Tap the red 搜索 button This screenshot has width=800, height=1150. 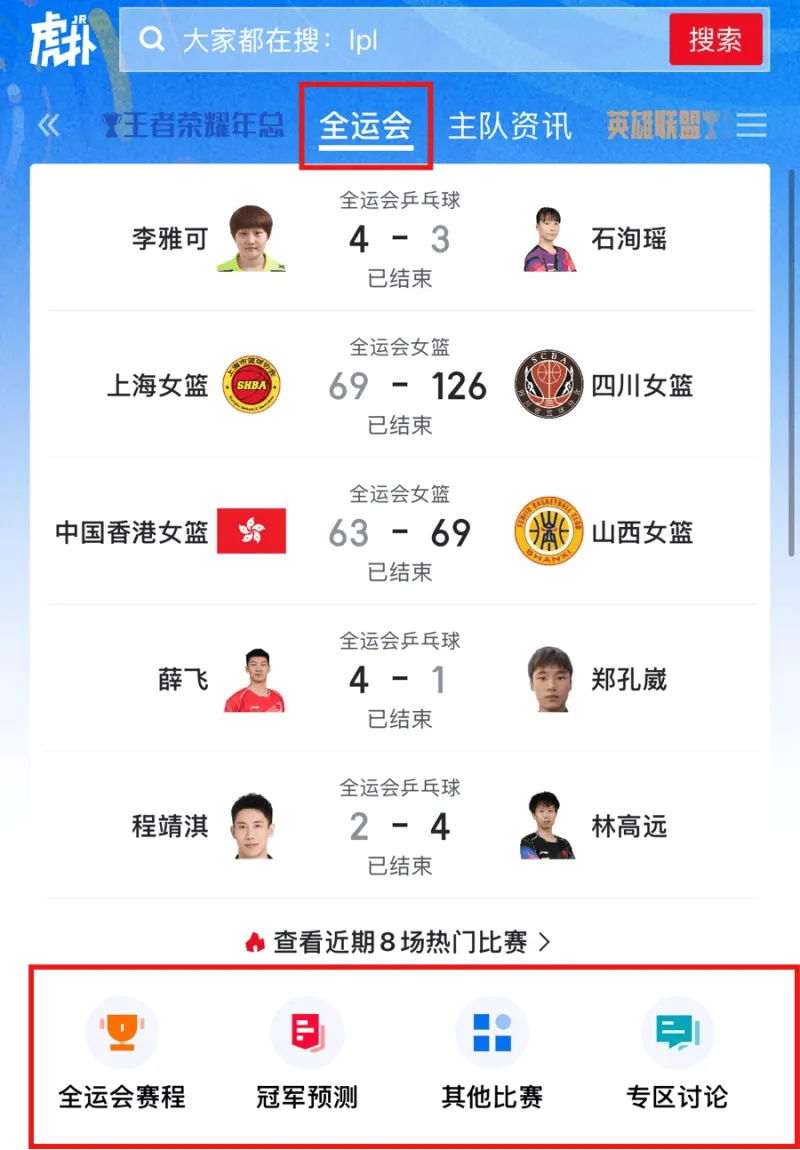[715, 40]
